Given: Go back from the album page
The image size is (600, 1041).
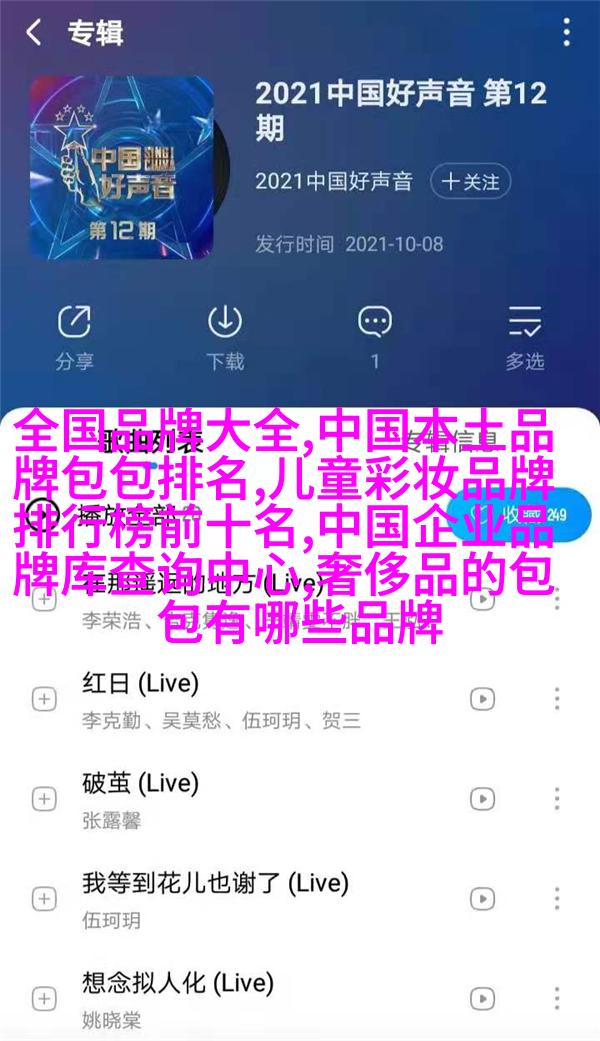Looking at the screenshot, I should [35, 33].
